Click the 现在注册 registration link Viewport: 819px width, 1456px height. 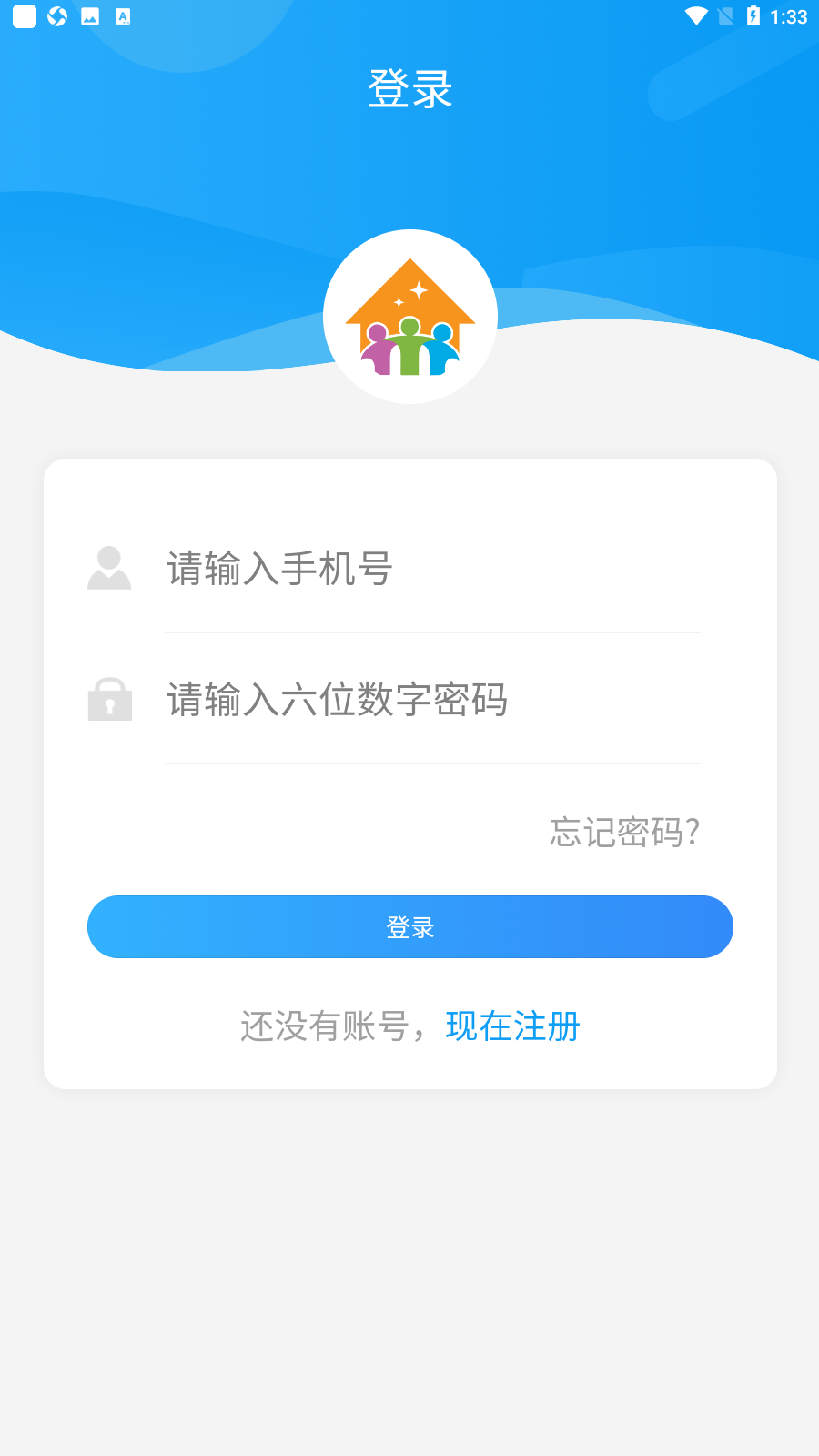tap(512, 1026)
